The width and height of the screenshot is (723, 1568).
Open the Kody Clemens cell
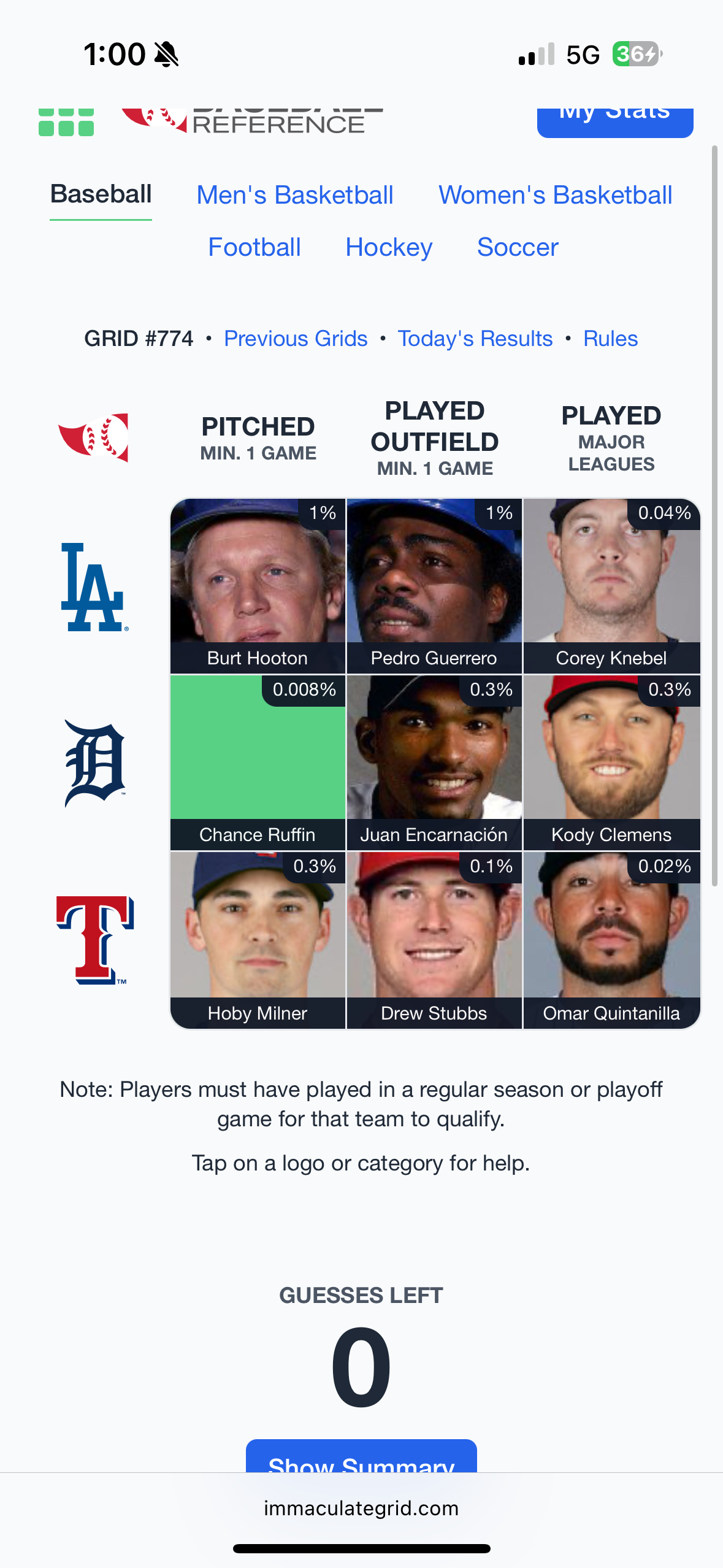point(611,763)
